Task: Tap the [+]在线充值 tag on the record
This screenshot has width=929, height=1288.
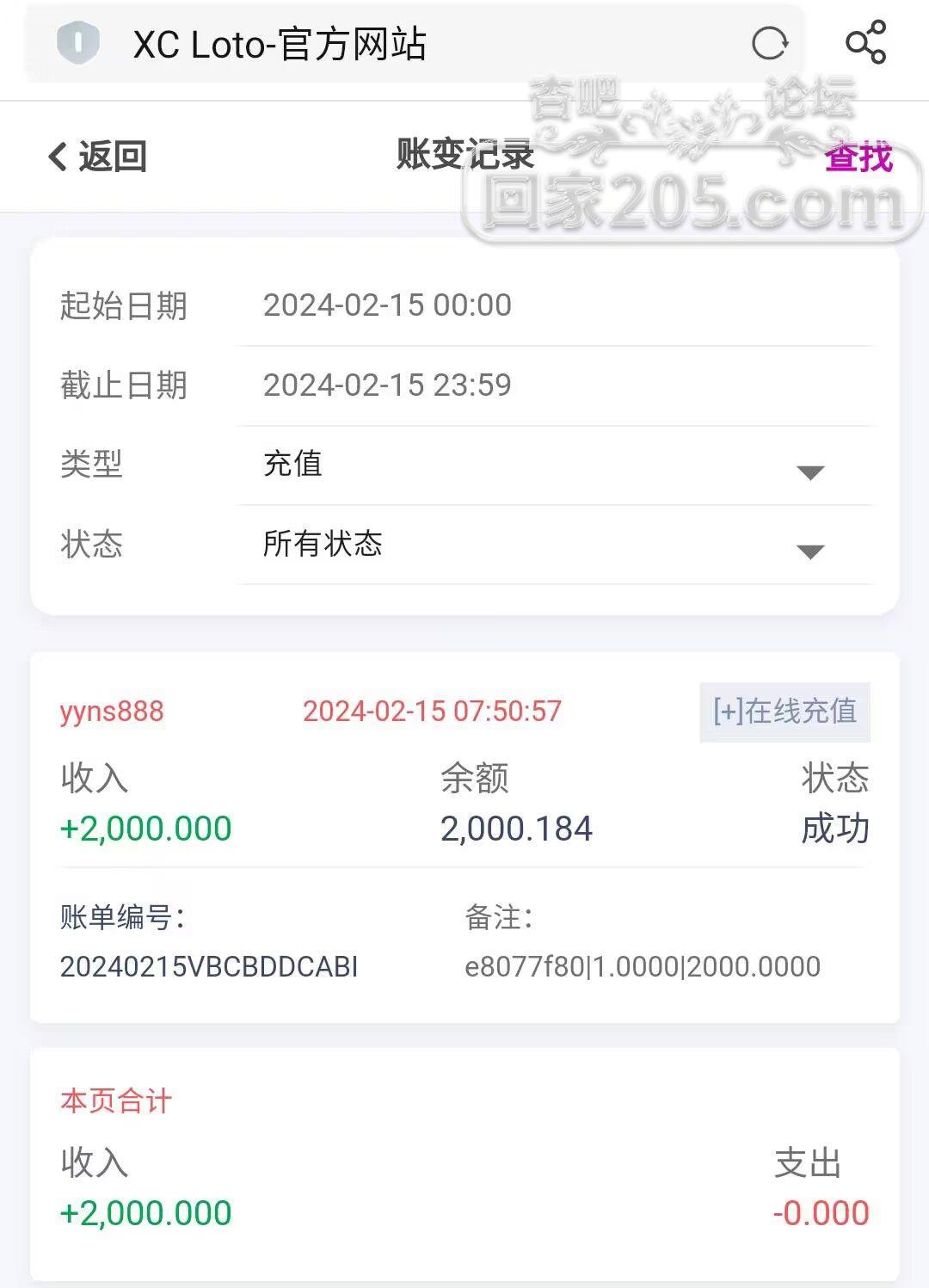Action: [x=784, y=712]
